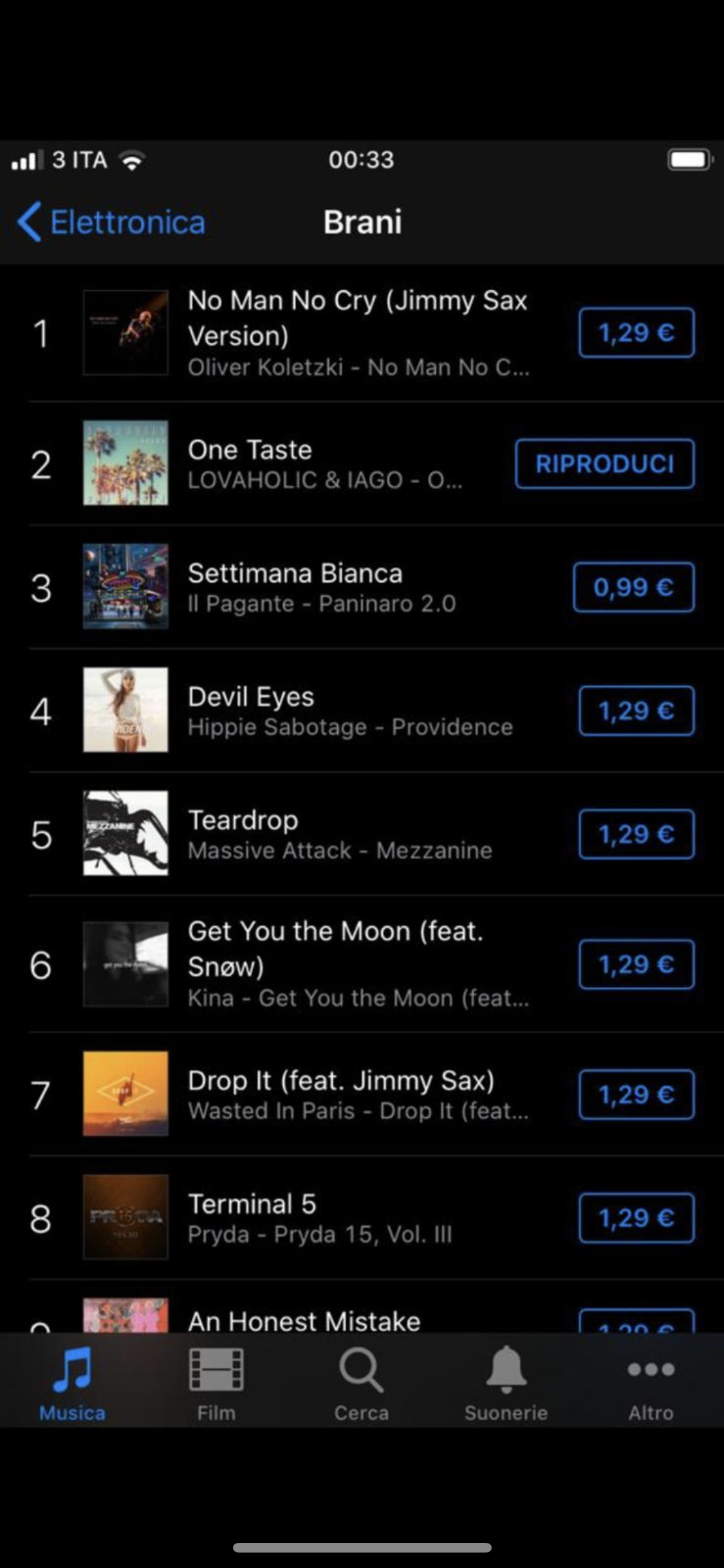
Task: Open the No Man No Cry song row
Action: point(357,333)
